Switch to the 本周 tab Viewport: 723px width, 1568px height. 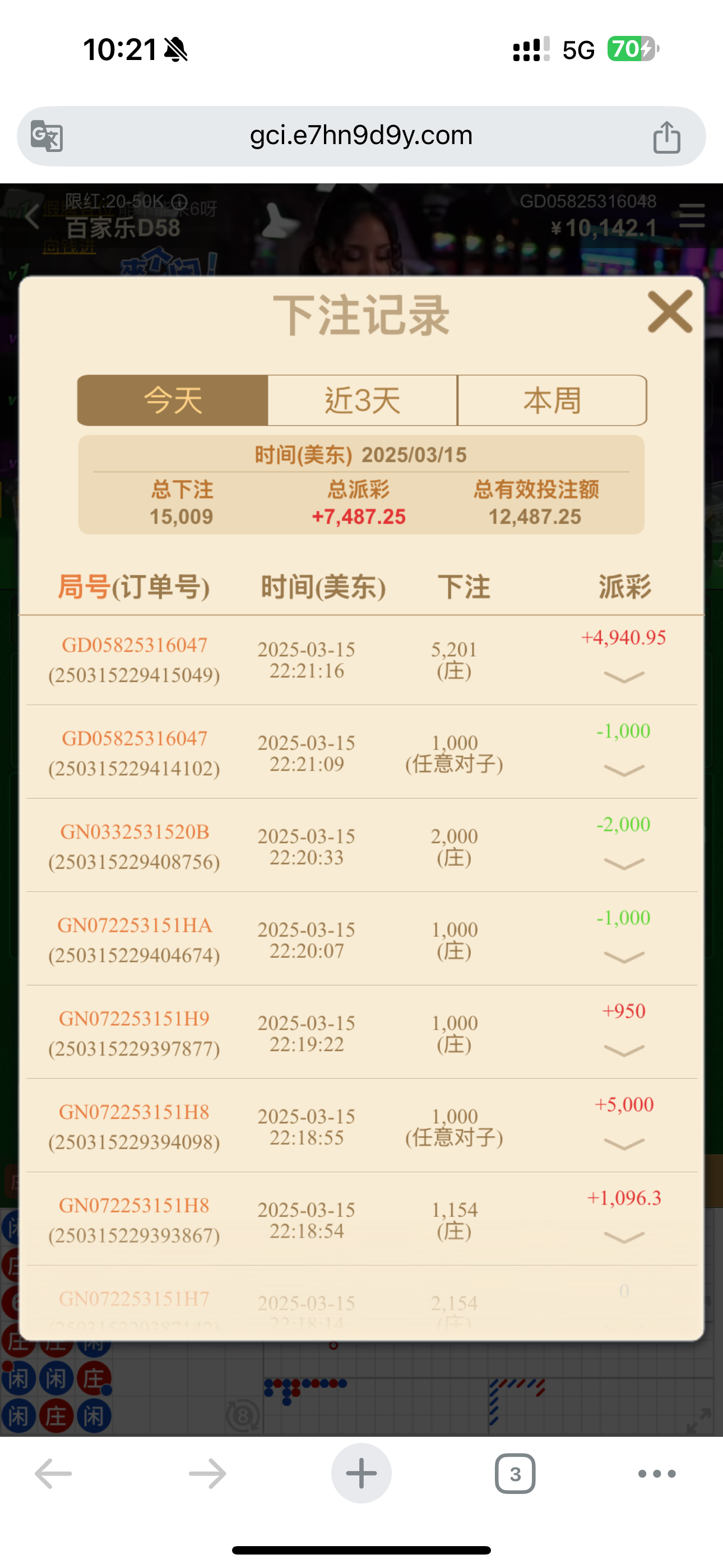coord(551,400)
